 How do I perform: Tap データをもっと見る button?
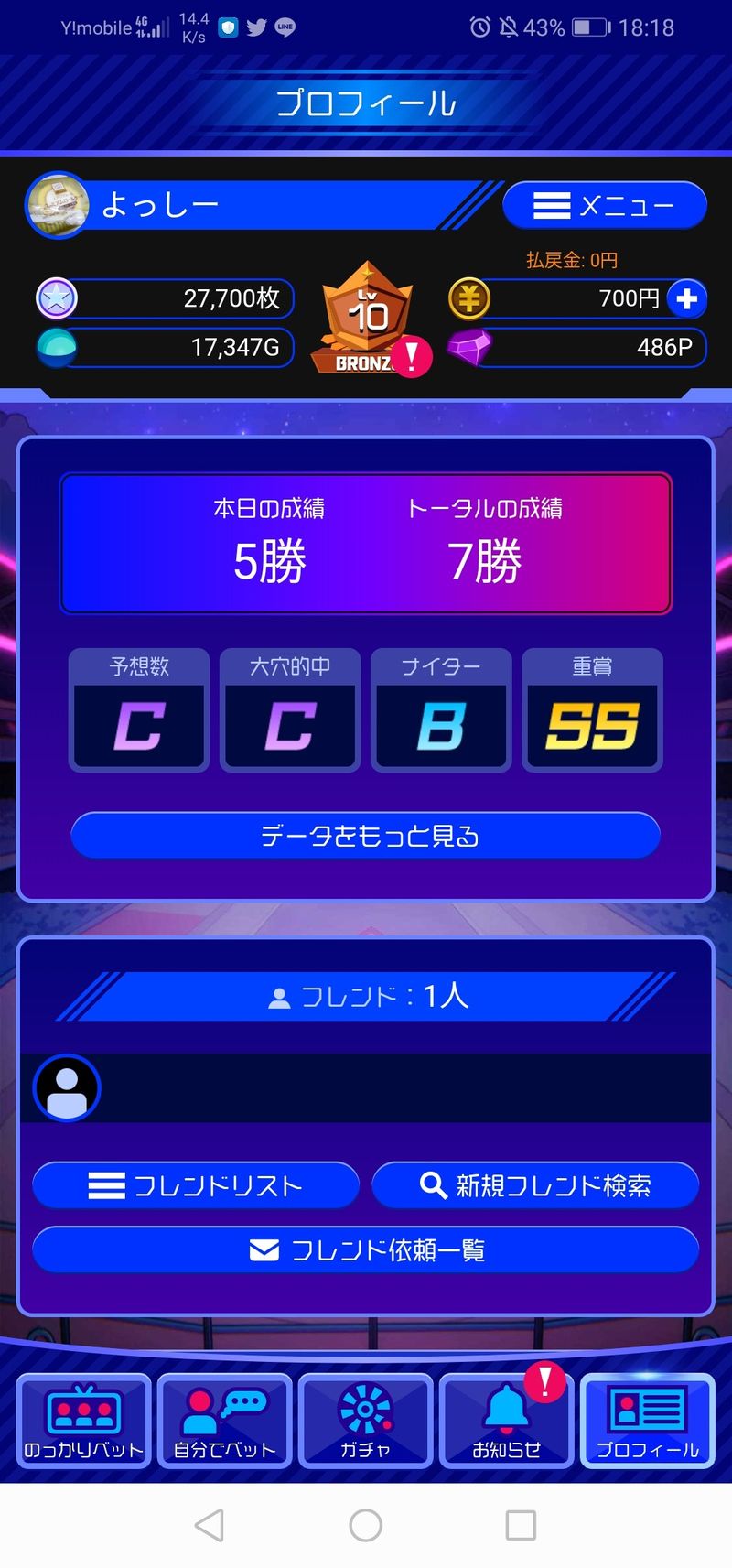(366, 836)
